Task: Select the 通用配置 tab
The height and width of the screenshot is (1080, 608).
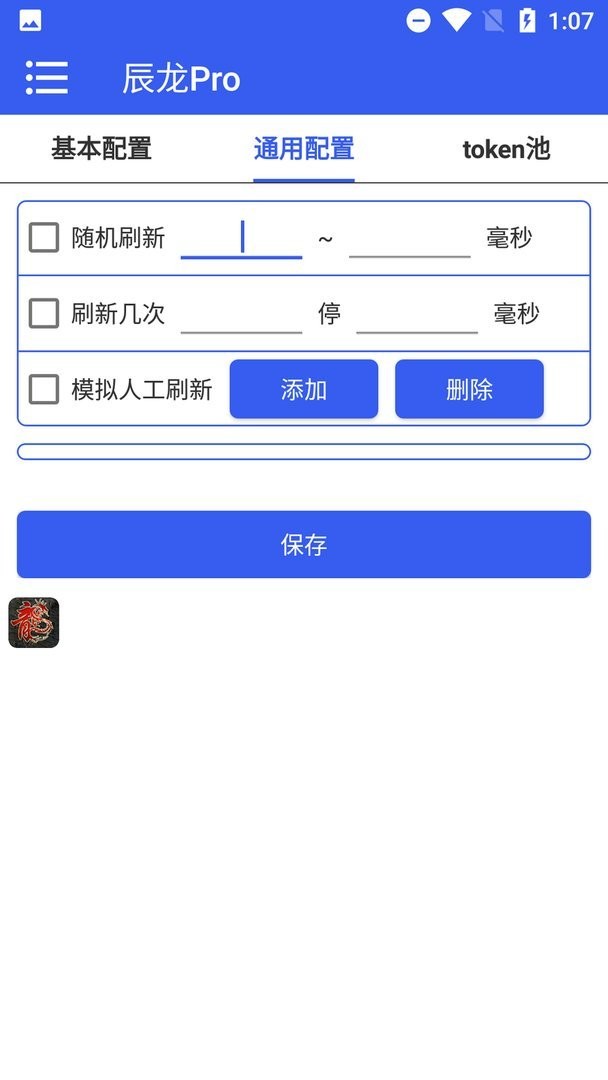Action: click(x=304, y=149)
